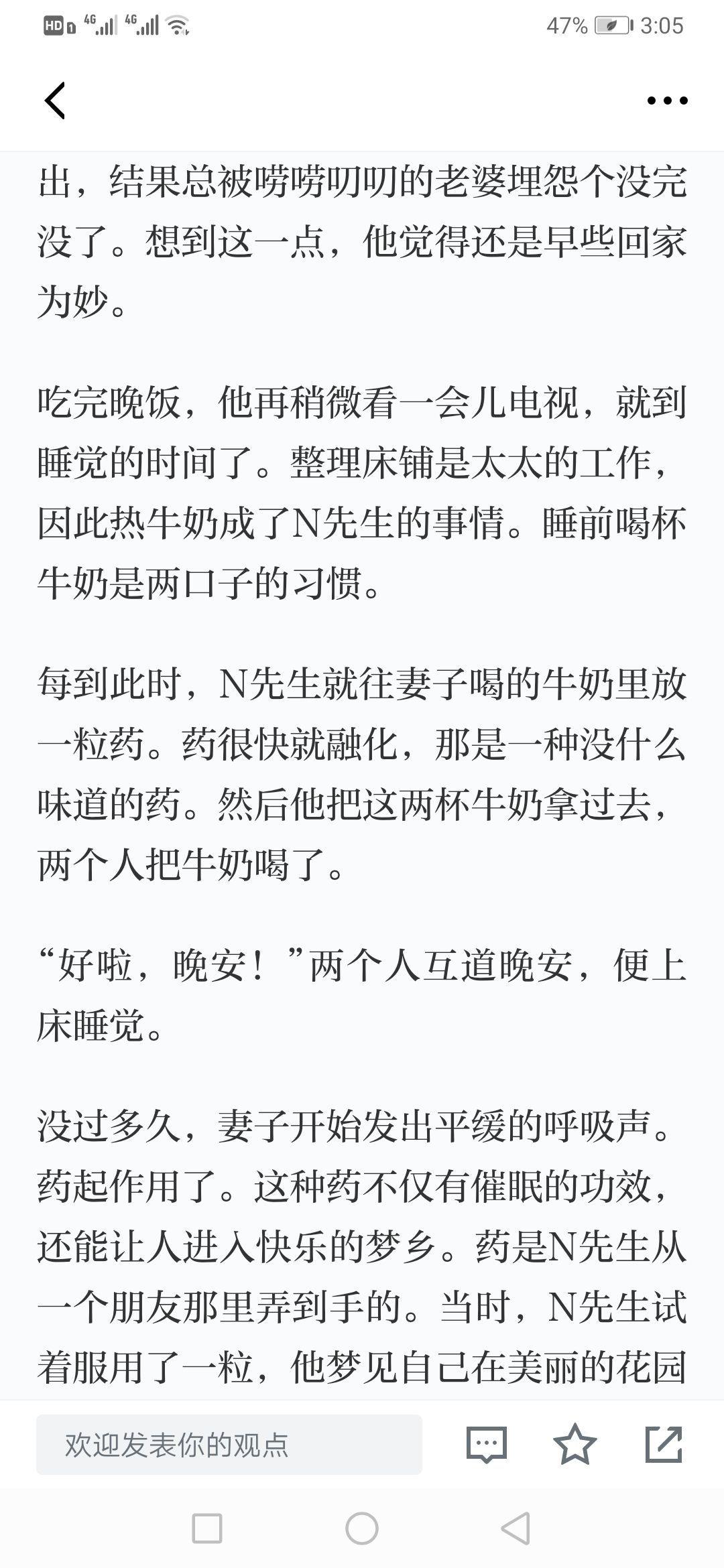
Task: Go back using the top-left arrow
Action: (x=55, y=101)
